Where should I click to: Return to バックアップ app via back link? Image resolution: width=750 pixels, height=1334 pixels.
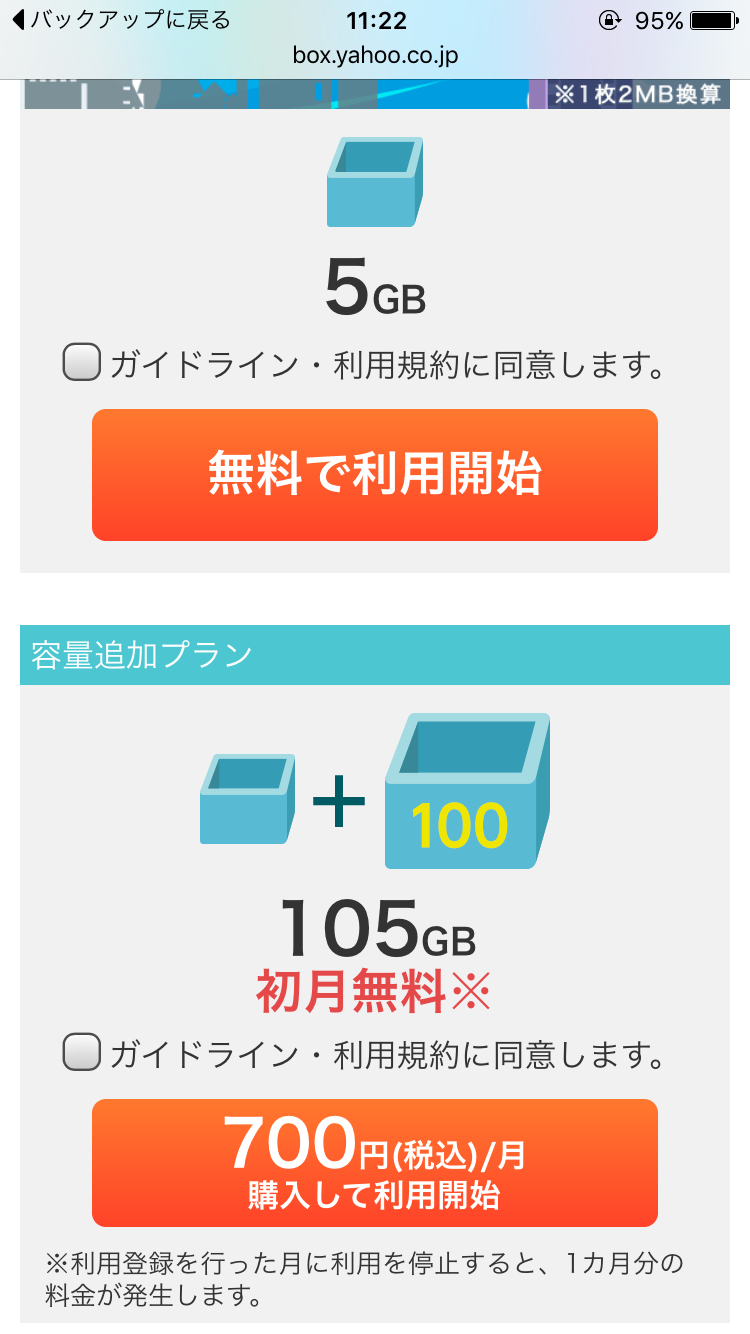120,20
